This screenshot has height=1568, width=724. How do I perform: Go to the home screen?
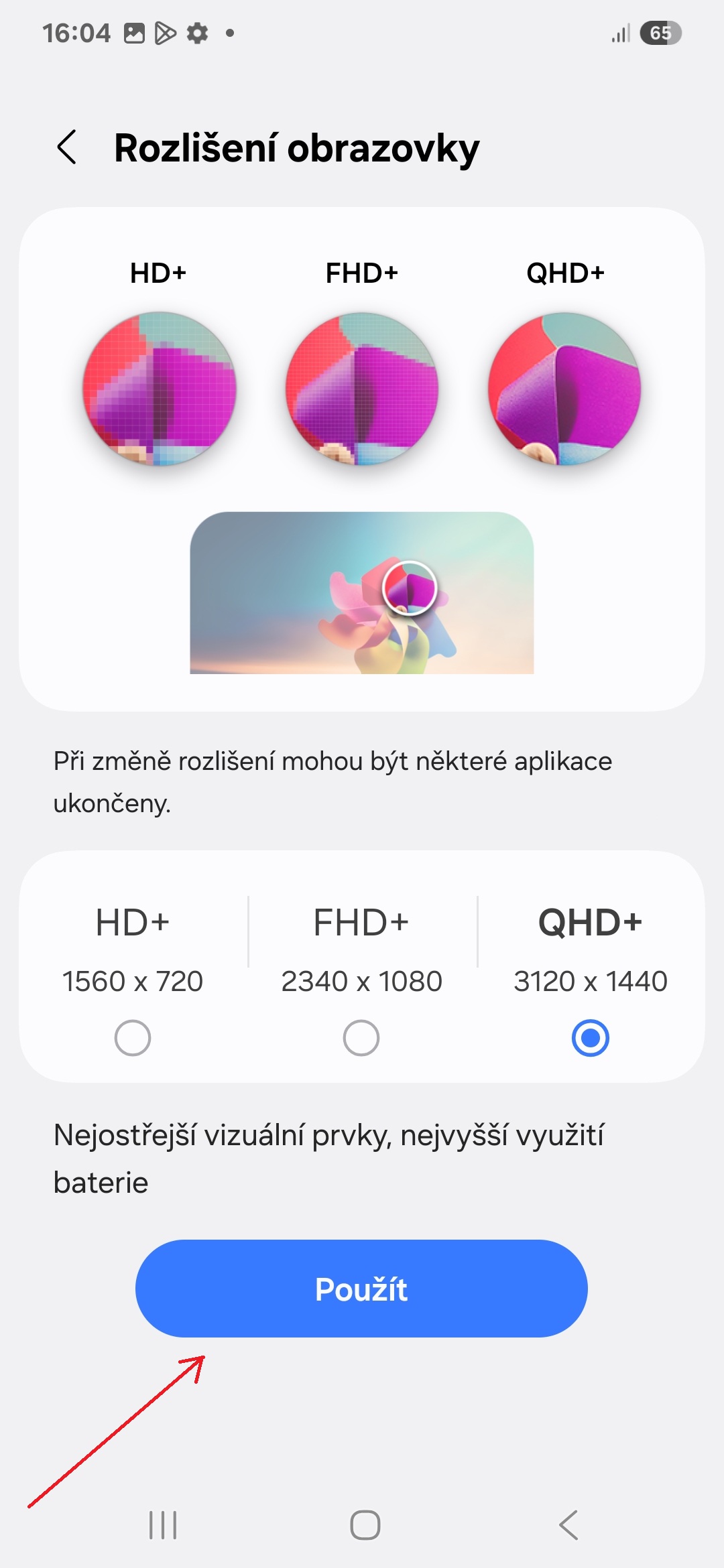pos(365,1525)
